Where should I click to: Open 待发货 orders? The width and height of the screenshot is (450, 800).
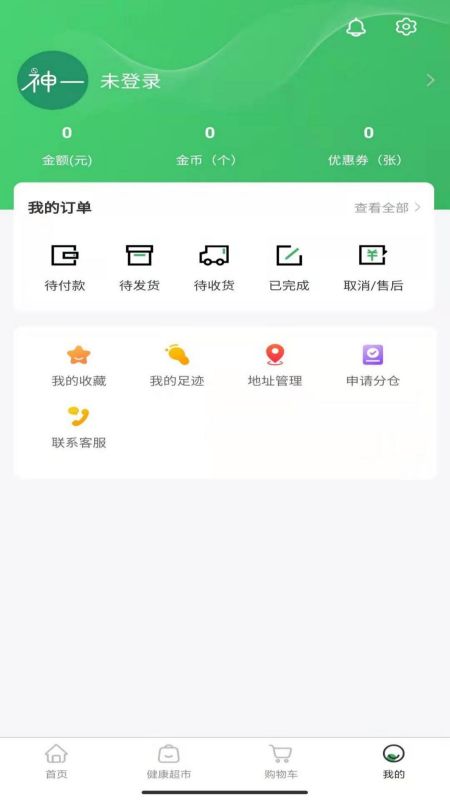pos(139,268)
